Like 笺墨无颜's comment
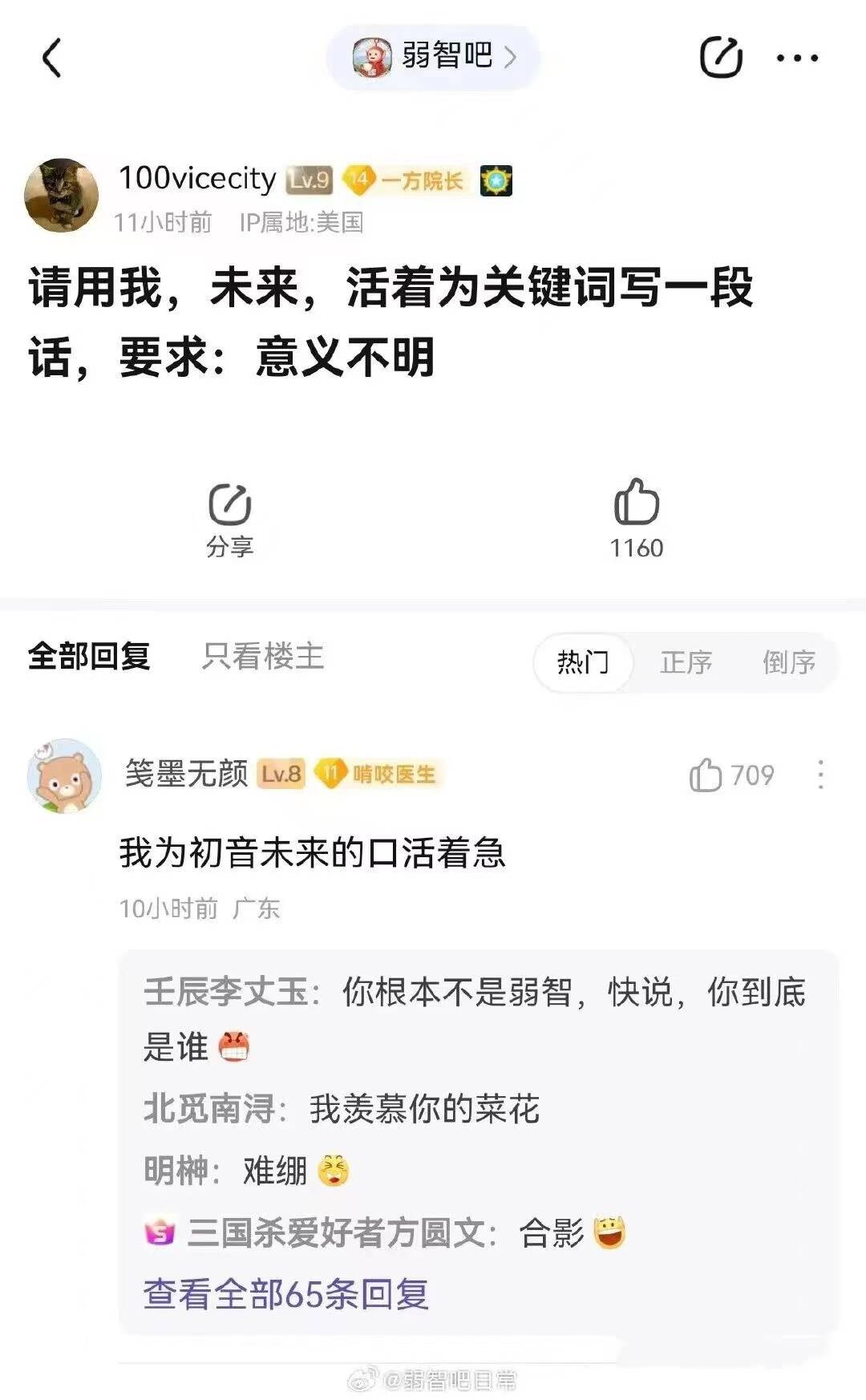The image size is (866, 1400). click(706, 775)
